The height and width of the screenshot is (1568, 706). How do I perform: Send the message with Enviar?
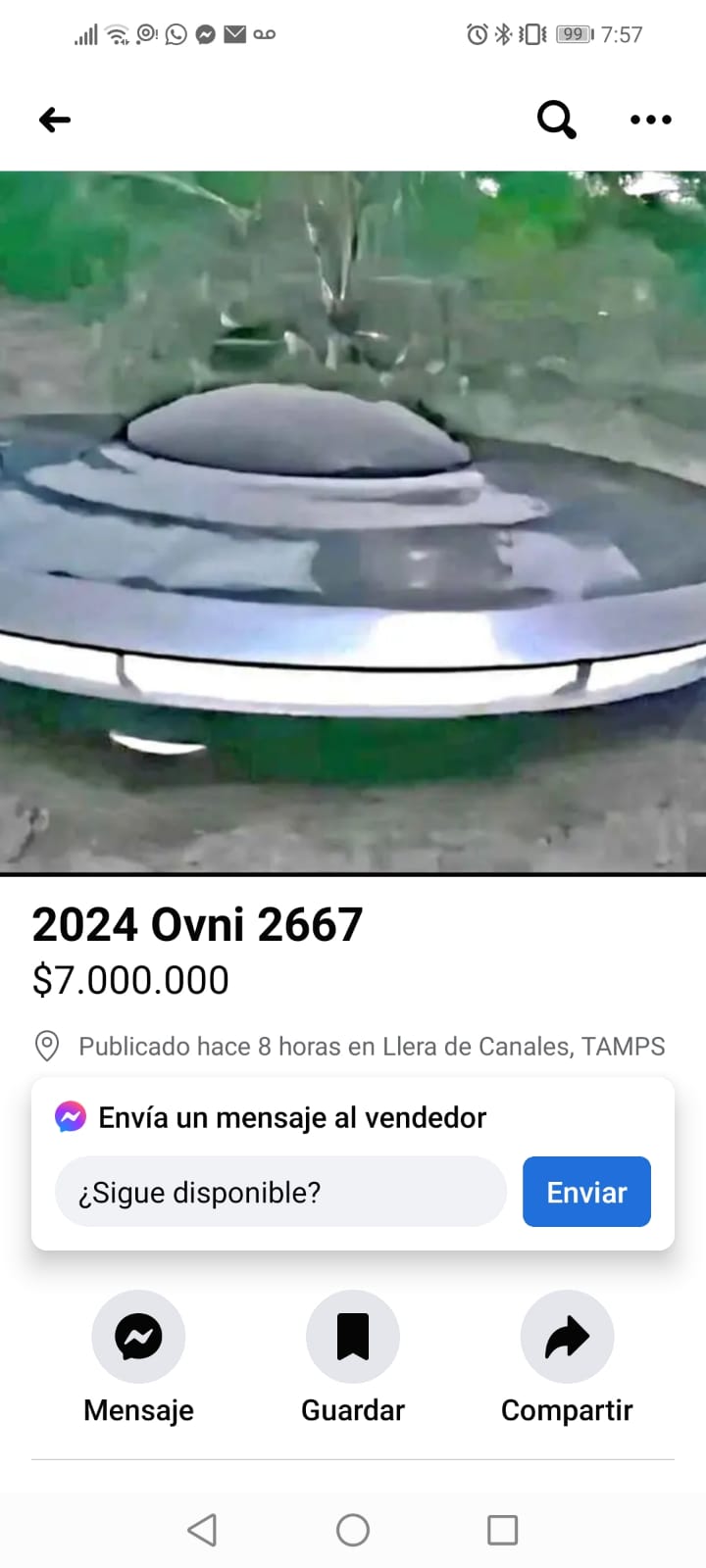(x=586, y=1192)
